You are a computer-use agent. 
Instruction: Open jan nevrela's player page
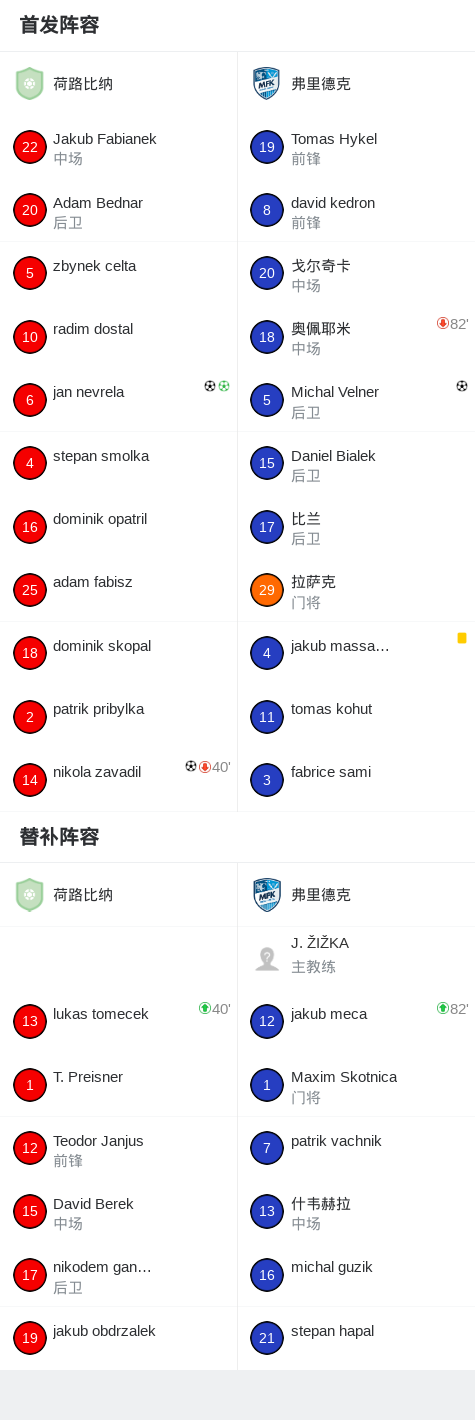[x=118, y=400]
